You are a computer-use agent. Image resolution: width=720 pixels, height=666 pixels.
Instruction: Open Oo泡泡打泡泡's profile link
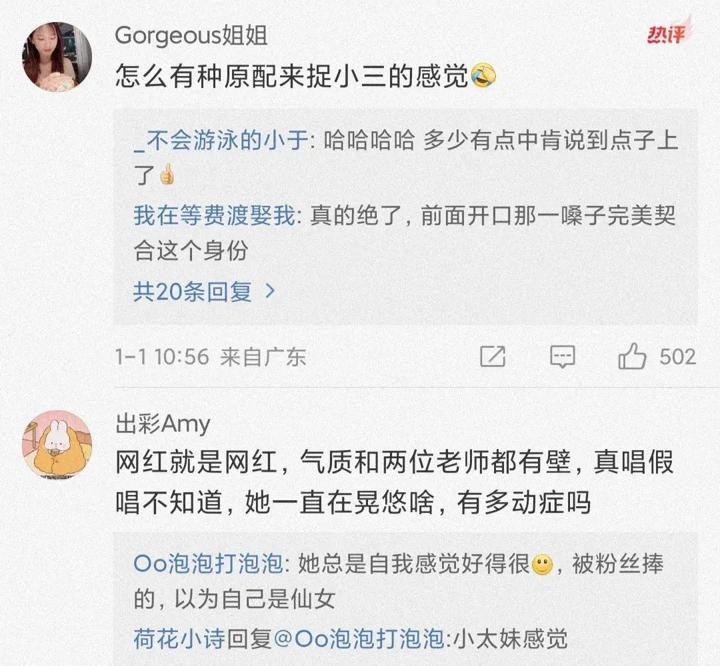point(211,563)
